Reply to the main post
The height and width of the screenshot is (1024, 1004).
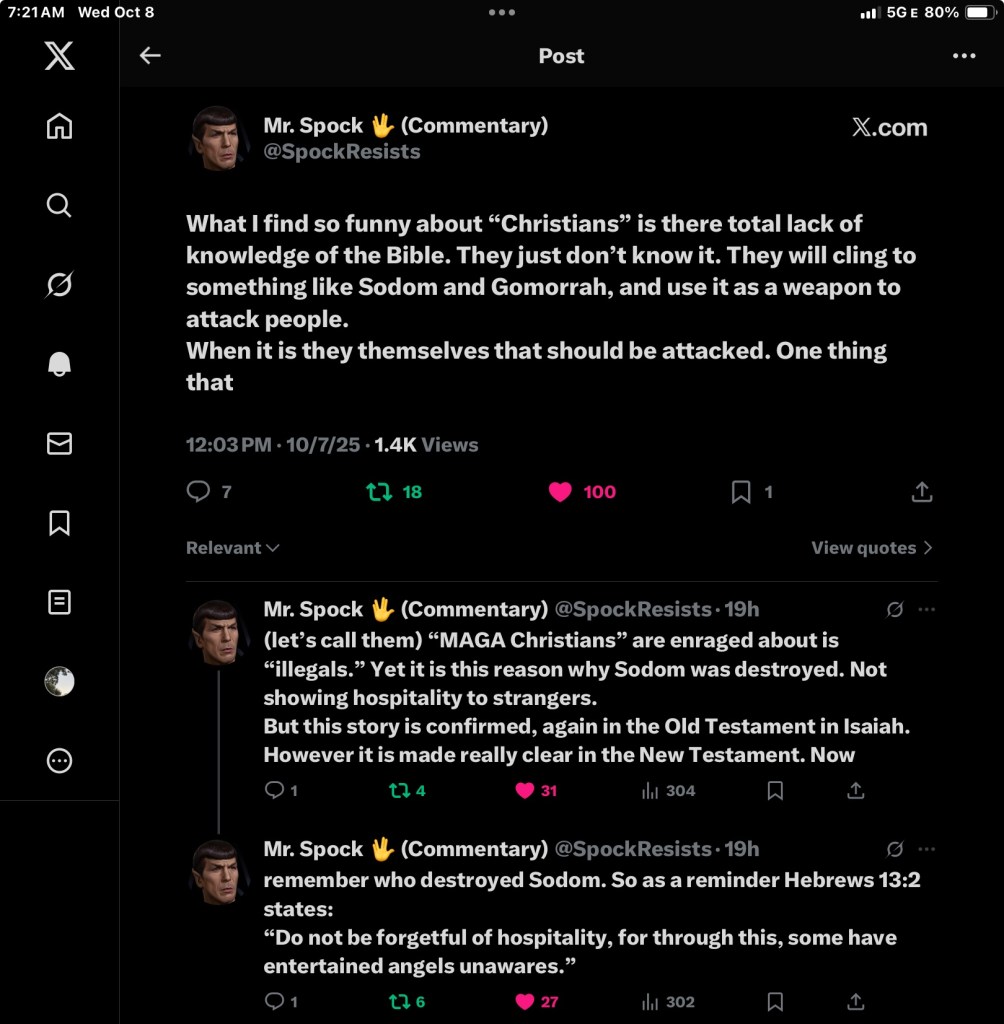(199, 491)
